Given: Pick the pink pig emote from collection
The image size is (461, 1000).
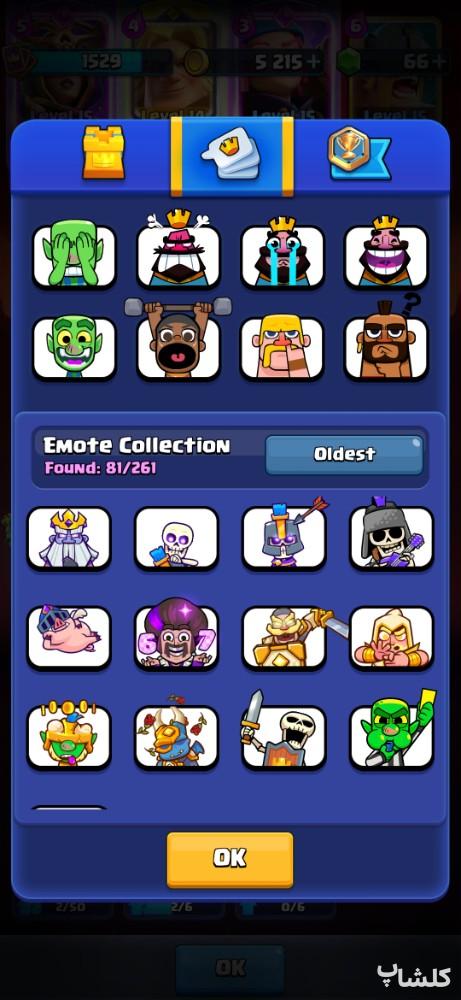Looking at the screenshot, I should tap(69, 637).
